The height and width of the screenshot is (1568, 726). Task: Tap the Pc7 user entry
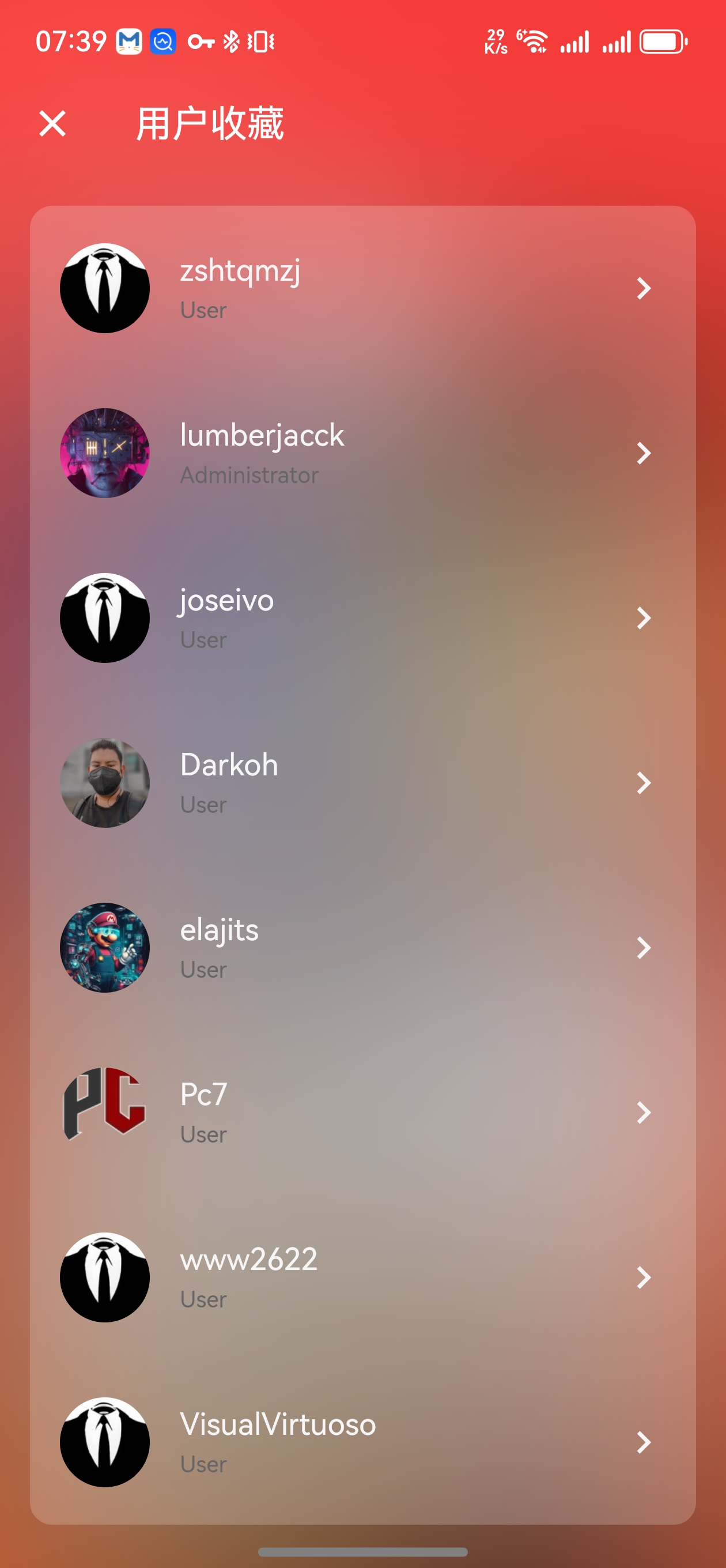click(x=362, y=1113)
